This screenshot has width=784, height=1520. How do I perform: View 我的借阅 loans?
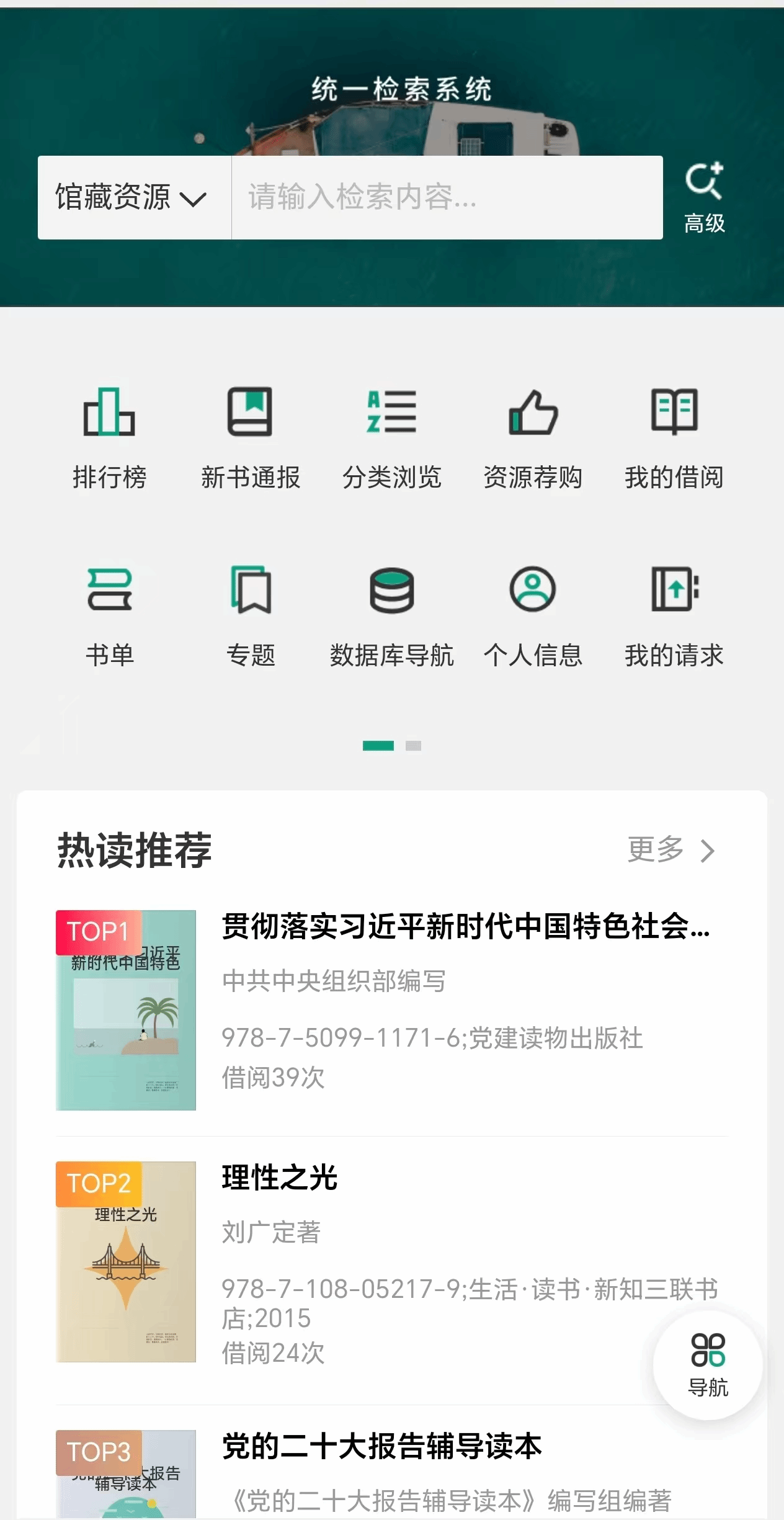(674, 437)
